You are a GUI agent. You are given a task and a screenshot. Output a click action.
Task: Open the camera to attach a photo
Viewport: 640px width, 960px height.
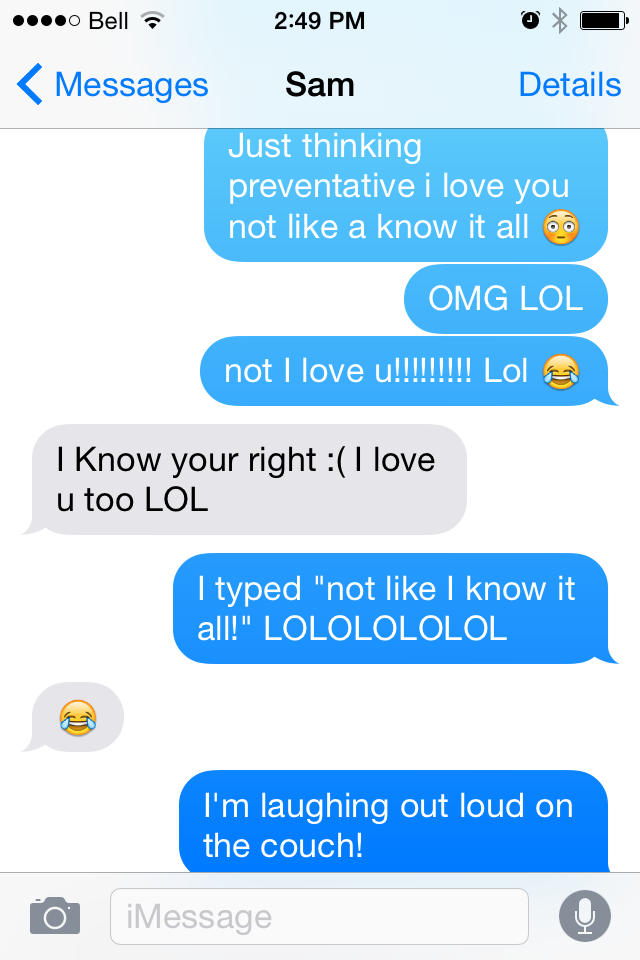[x=54, y=915]
